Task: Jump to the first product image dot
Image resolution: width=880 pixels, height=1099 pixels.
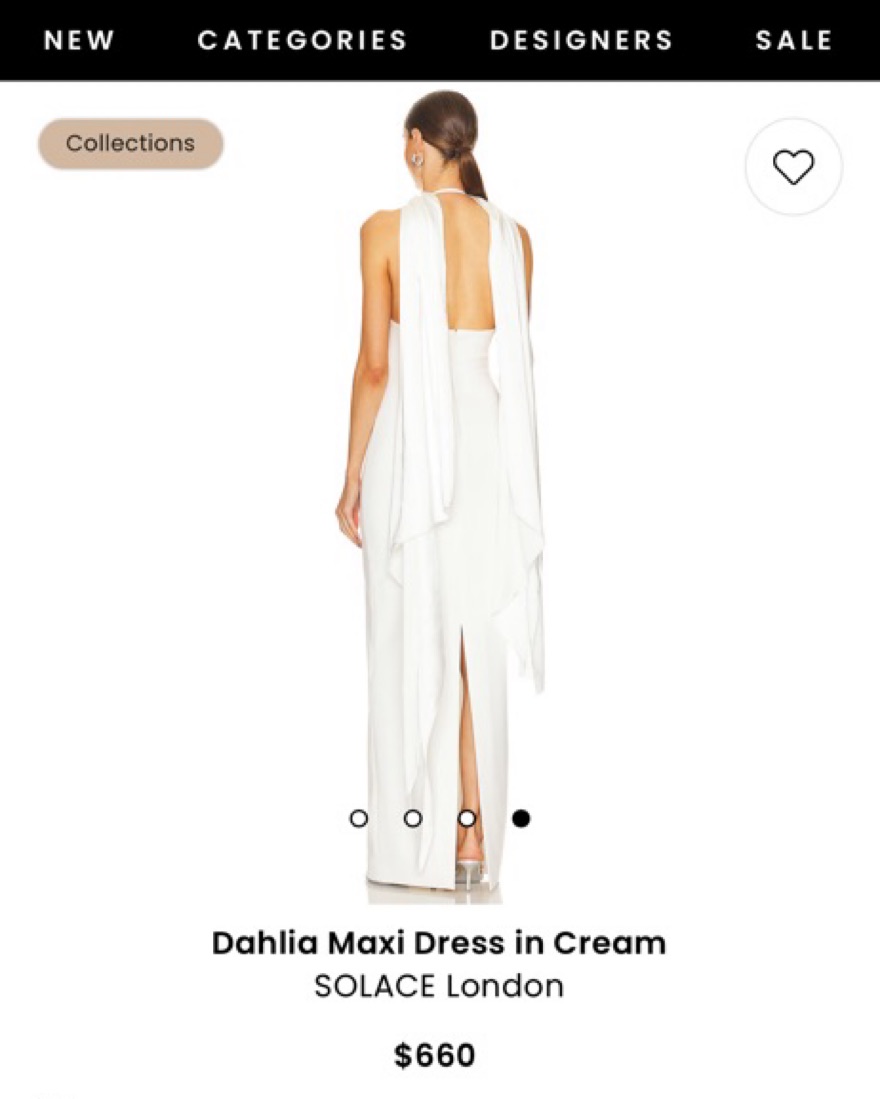Action: tap(359, 818)
